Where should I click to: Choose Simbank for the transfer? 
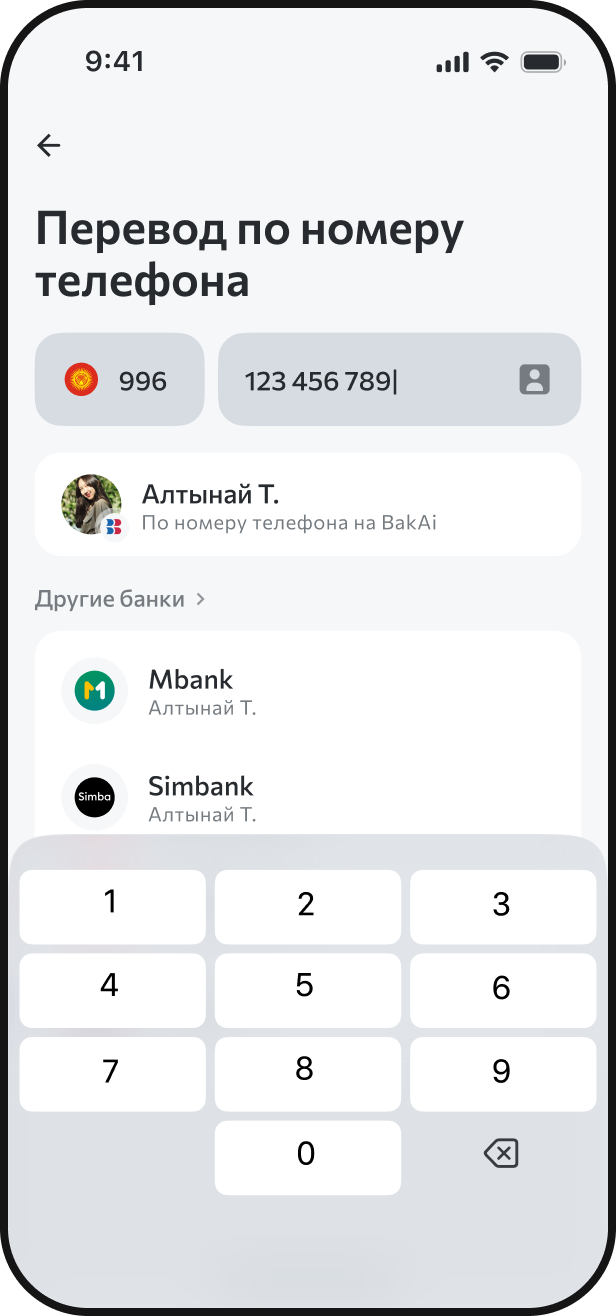[x=307, y=797]
